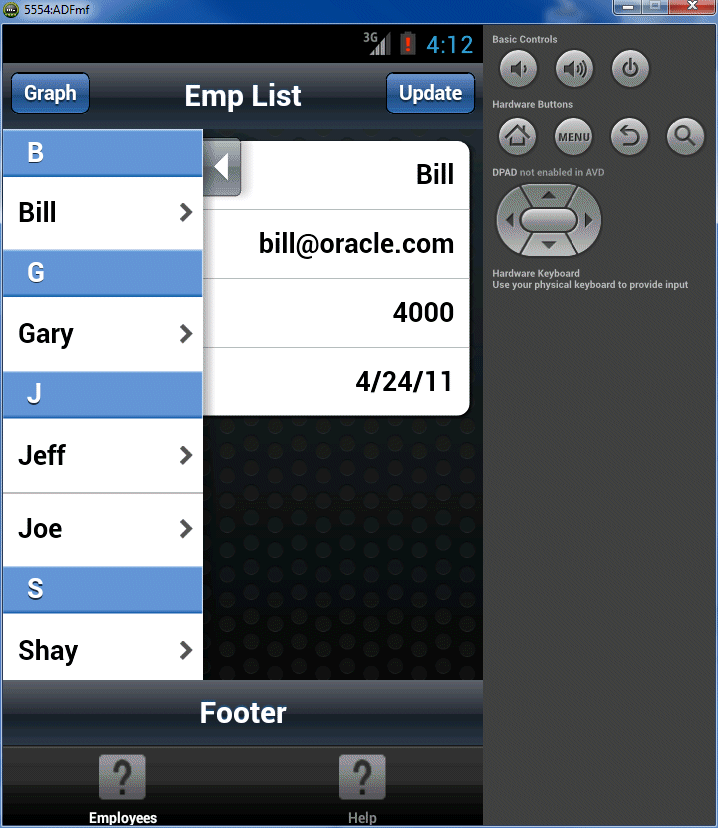Choose Joe in the employee list
Screen dimensions: 718x828
[102, 529]
